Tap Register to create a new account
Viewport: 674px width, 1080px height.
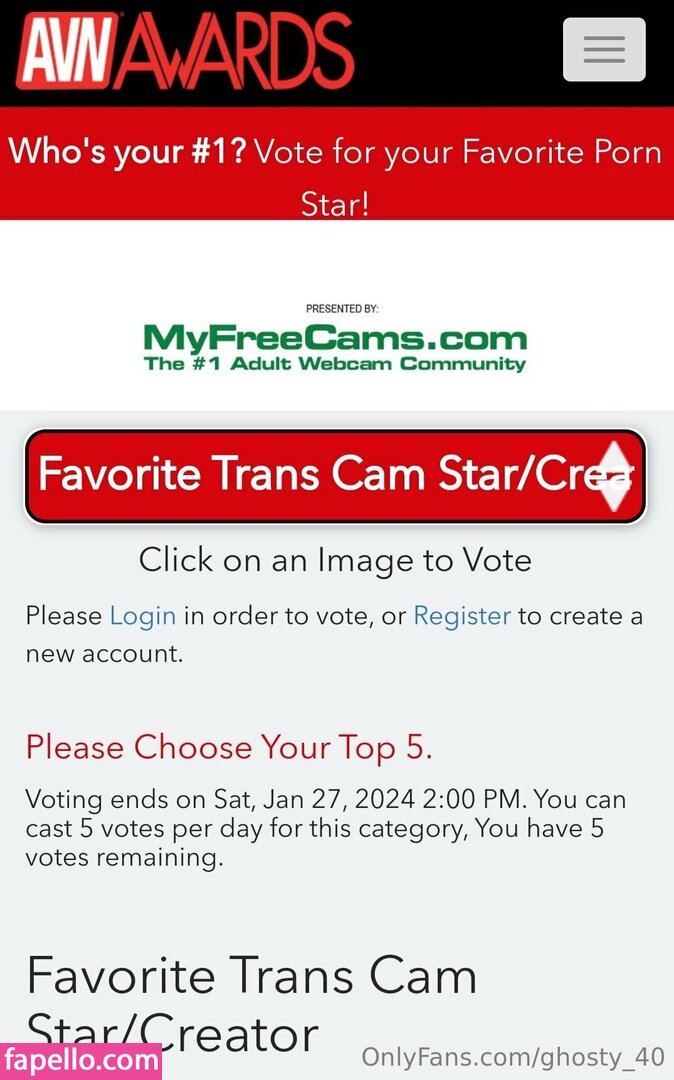[x=462, y=616]
